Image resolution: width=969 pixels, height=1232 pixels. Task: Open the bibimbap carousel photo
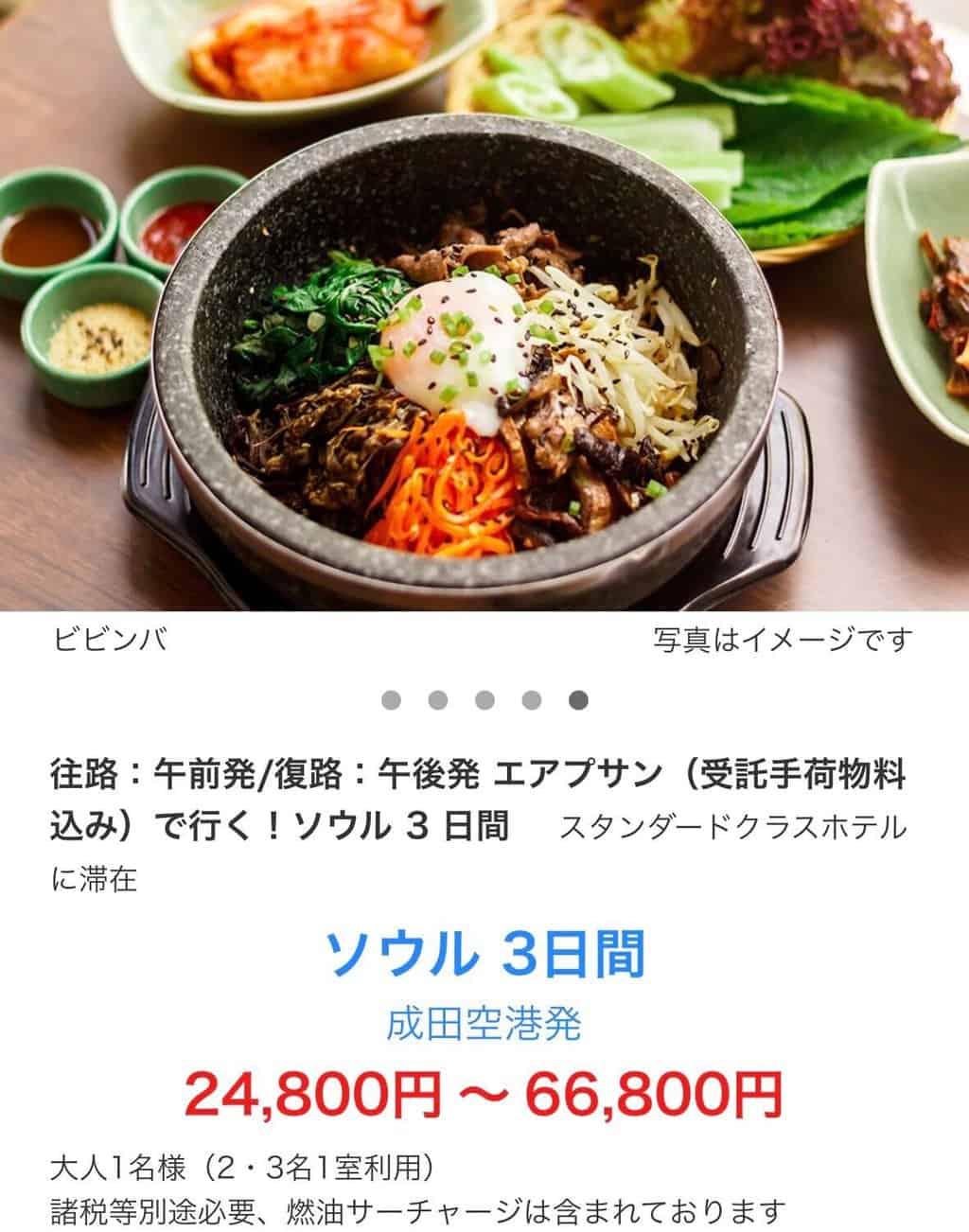(x=484, y=303)
